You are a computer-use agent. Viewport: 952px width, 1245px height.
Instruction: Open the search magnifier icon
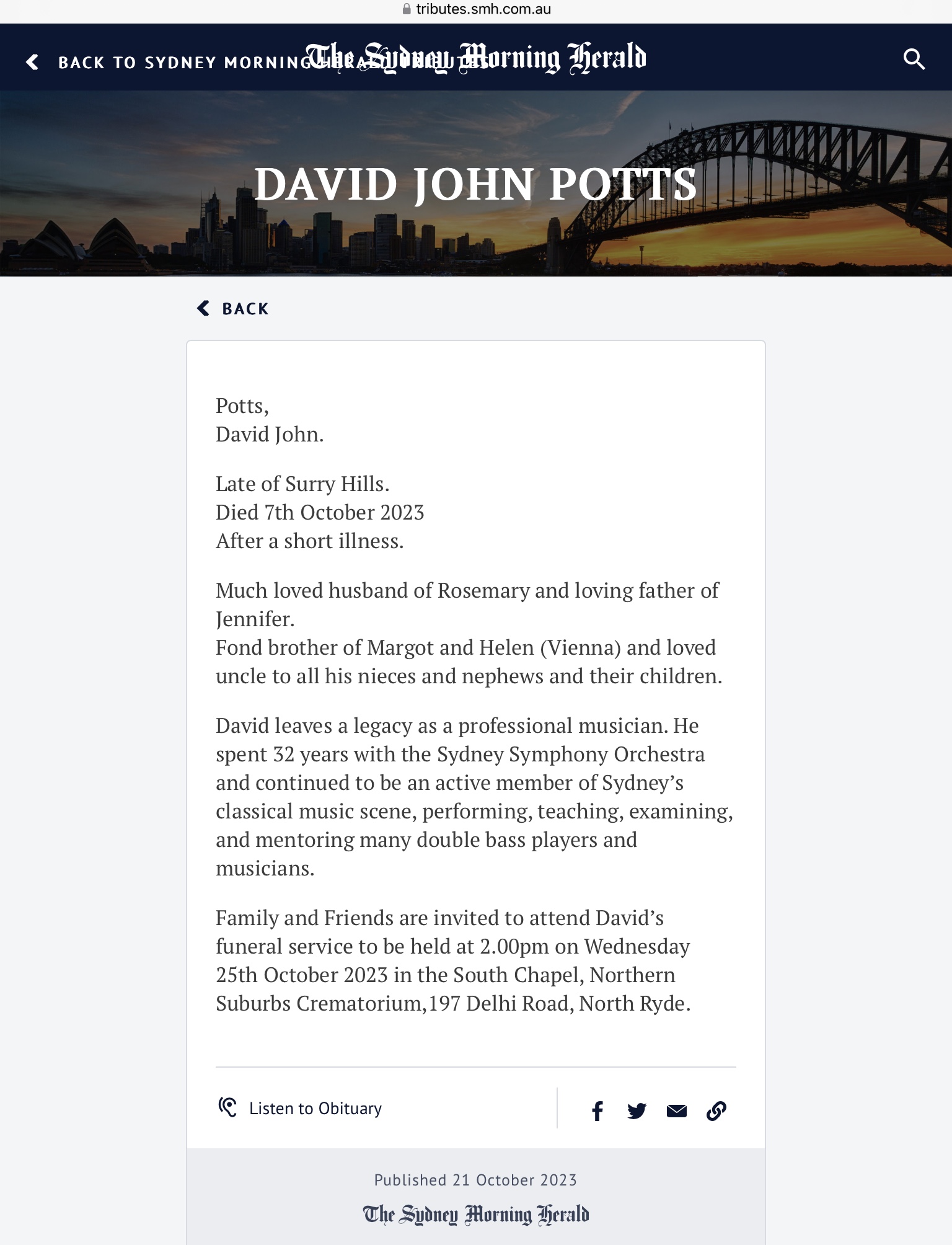pos(914,60)
